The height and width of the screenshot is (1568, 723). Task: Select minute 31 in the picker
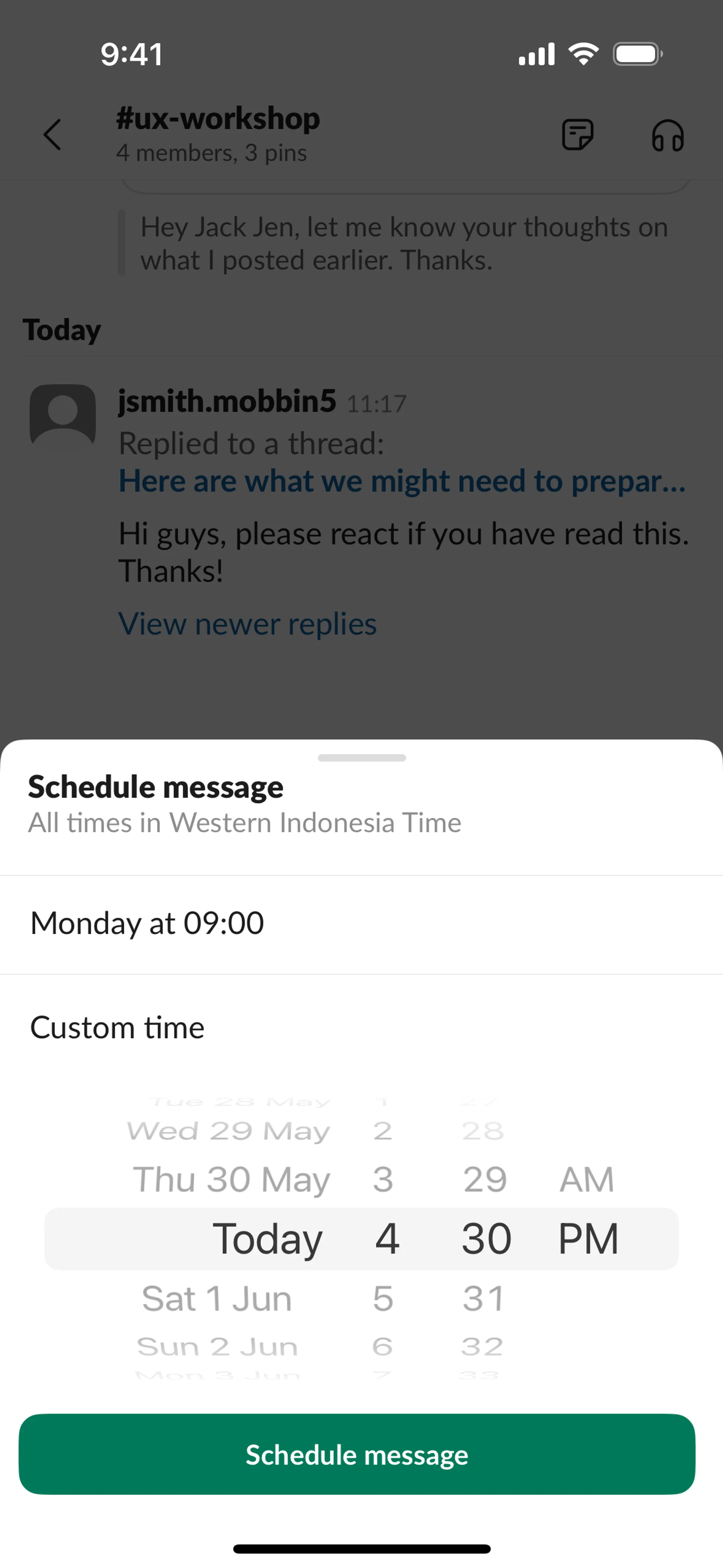coord(483,1299)
